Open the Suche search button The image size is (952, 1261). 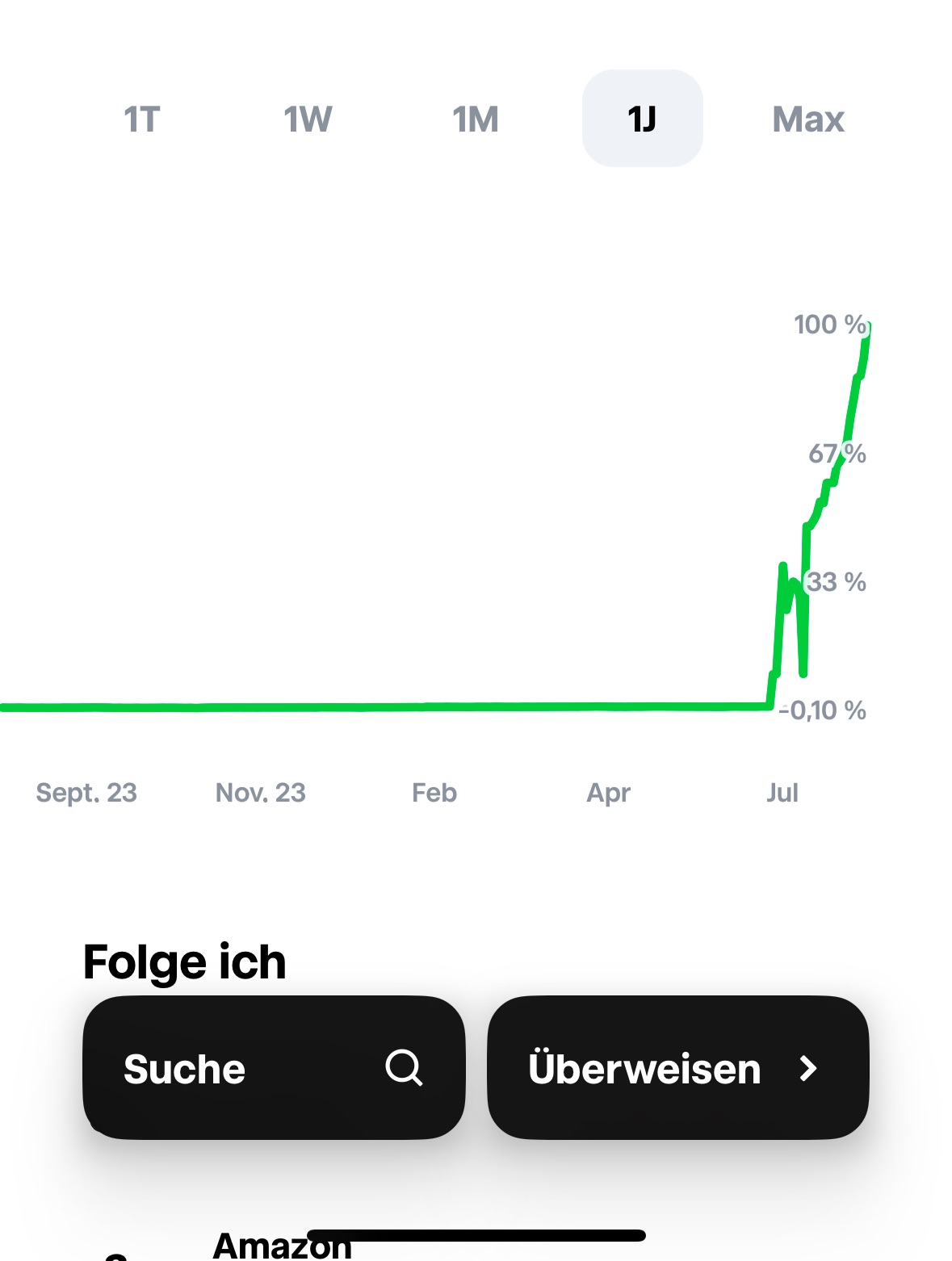[x=274, y=1068]
